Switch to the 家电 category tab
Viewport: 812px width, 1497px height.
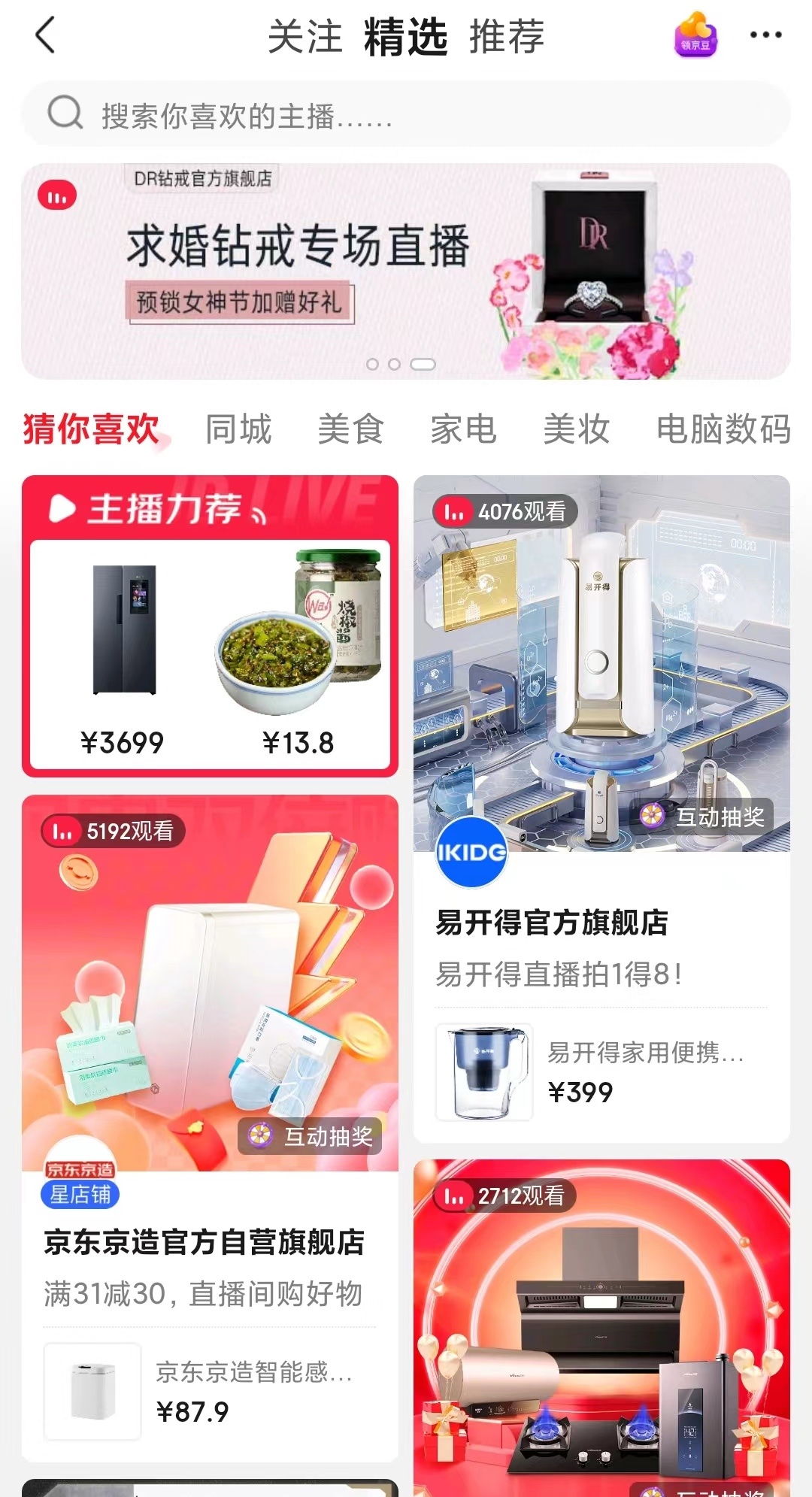pos(464,429)
